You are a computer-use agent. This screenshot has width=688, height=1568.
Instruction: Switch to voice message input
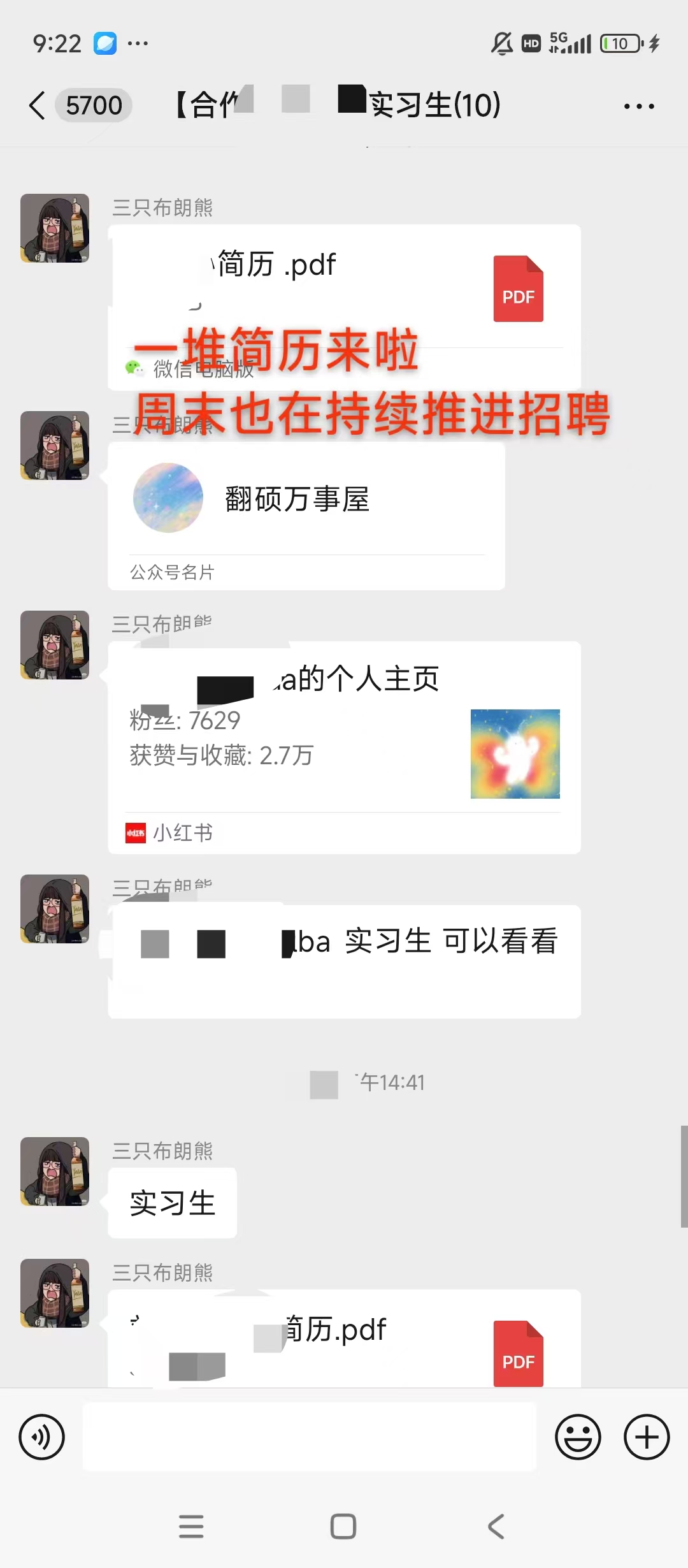(x=42, y=1437)
